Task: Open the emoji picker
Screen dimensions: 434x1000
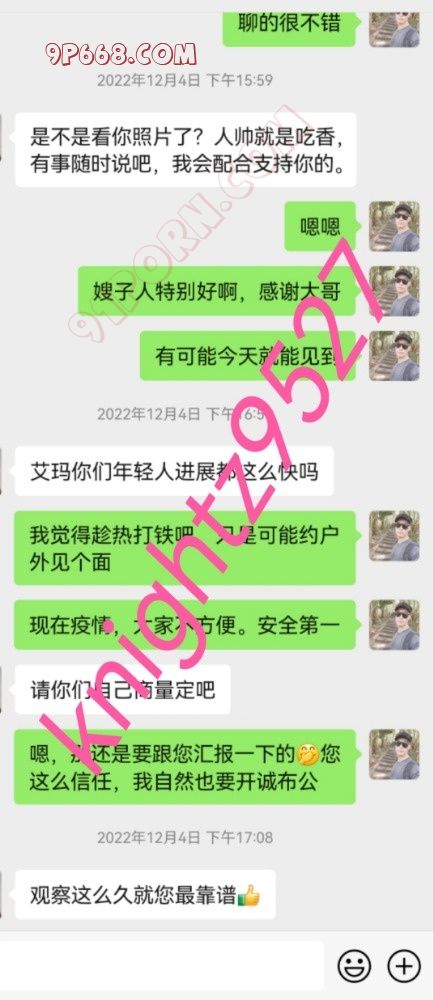Action: pos(354,966)
